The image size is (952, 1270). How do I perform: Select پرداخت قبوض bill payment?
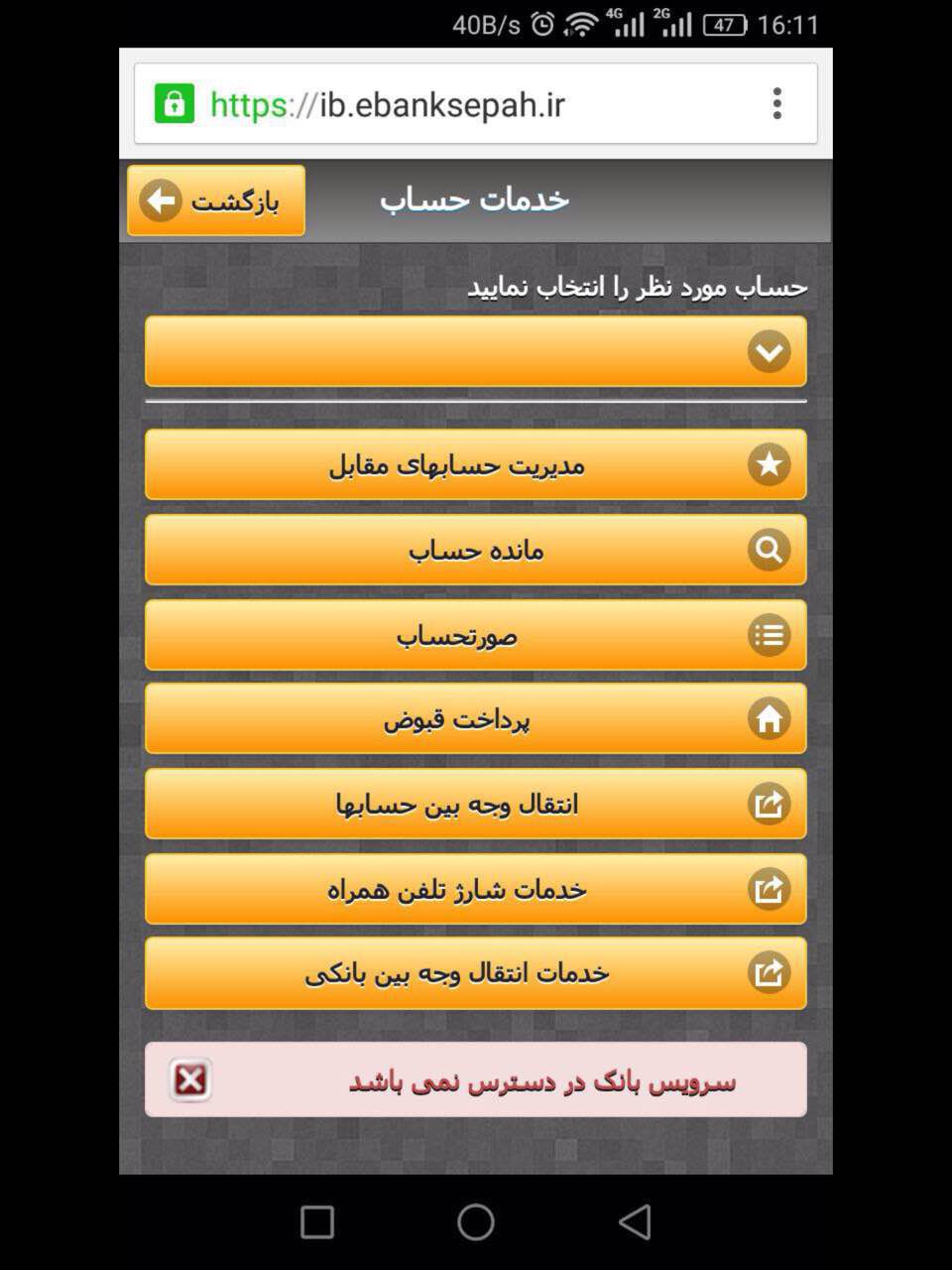476,719
